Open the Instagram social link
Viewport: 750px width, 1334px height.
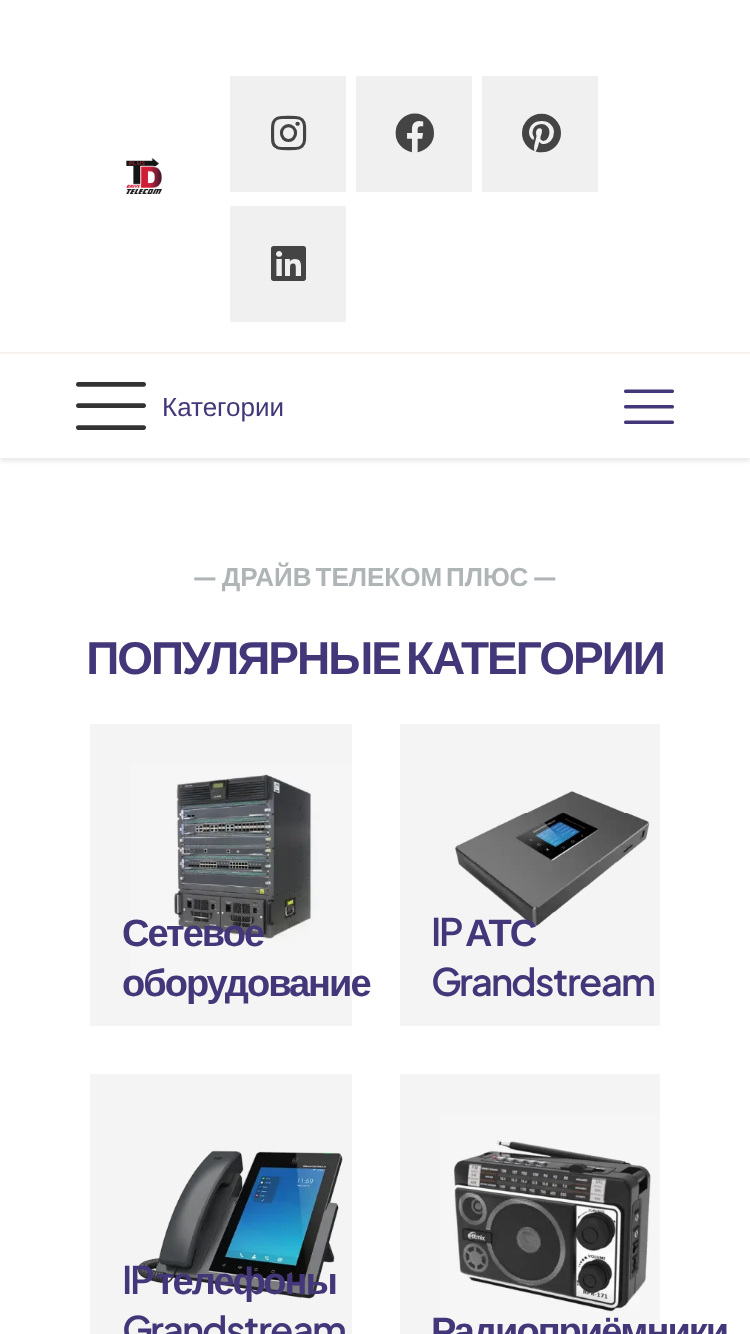click(x=288, y=134)
